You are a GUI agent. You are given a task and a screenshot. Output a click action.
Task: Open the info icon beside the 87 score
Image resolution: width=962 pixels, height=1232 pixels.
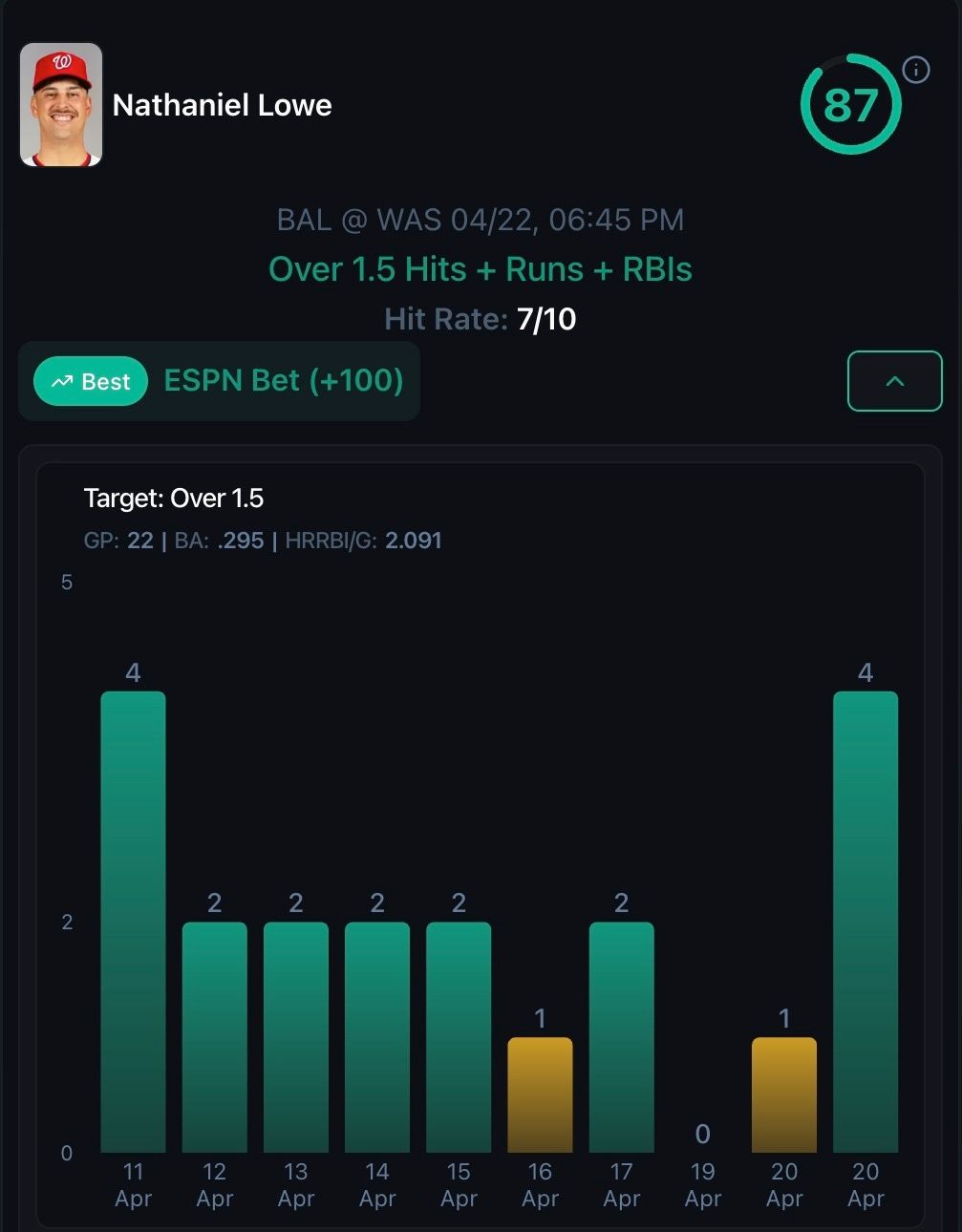point(915,70)
